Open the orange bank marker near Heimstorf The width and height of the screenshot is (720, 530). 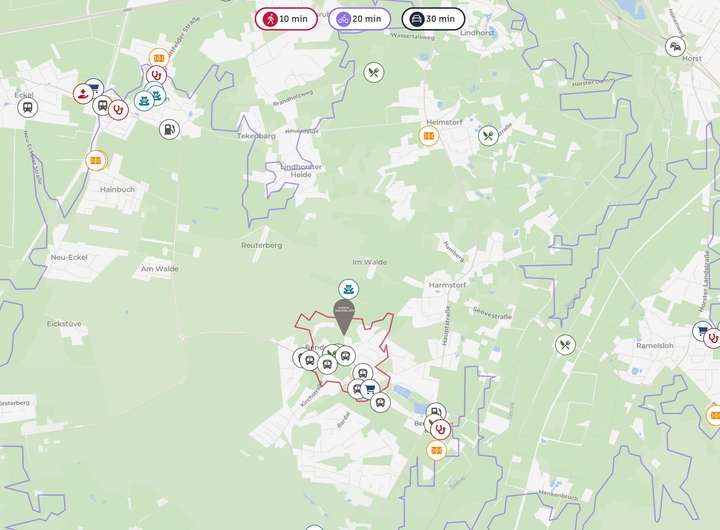[429, 136]
